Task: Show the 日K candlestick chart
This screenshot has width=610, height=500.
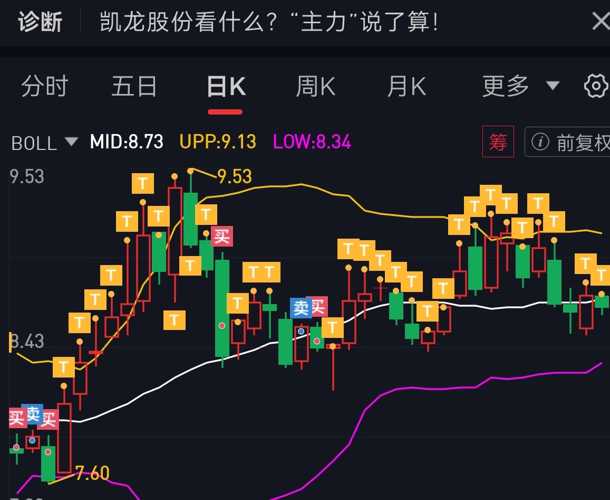Action: click(x=225, y=87)
